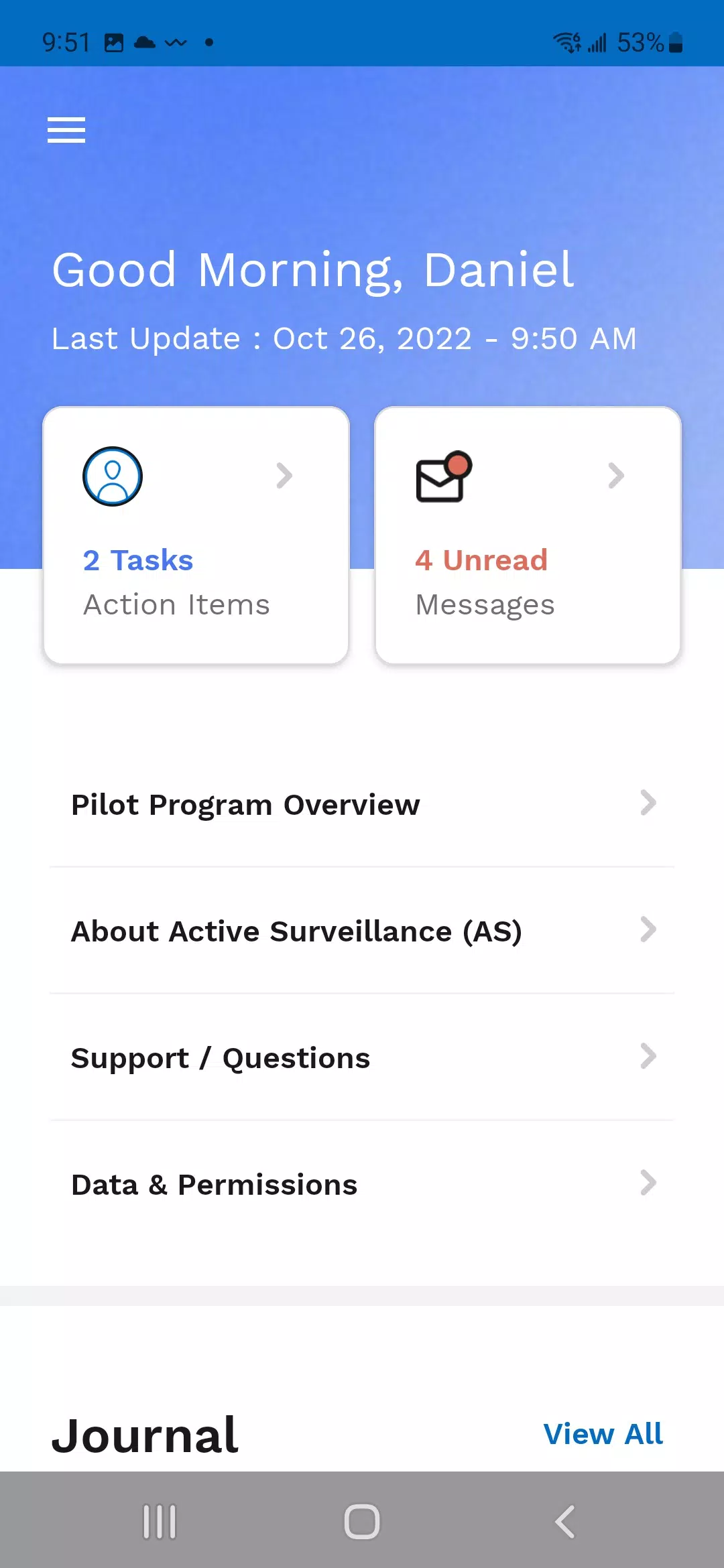Expand the Messages card chevron
Screen dimensions: 724x1568
tap(616, 475)
